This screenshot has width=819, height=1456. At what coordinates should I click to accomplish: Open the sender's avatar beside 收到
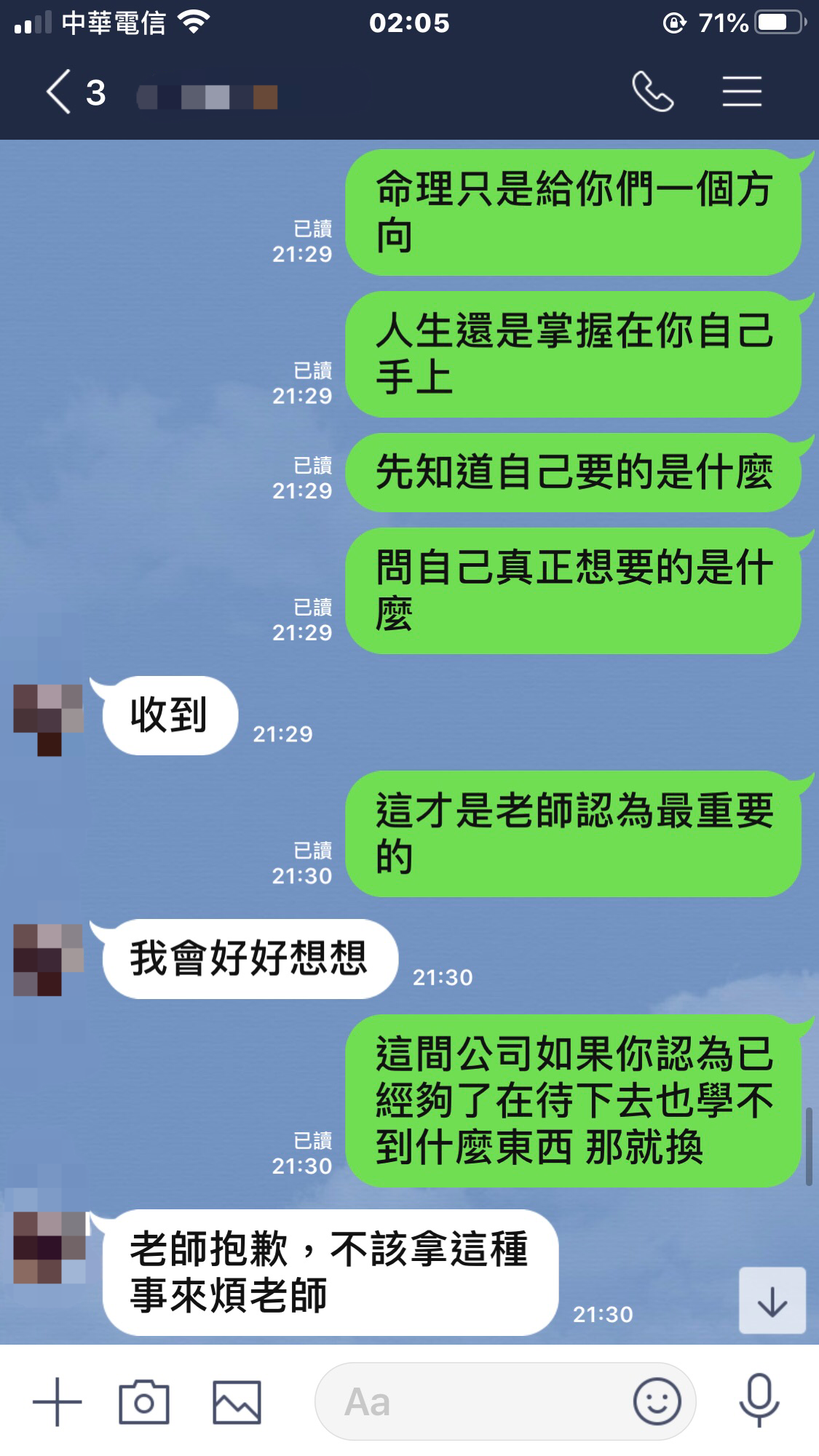pos(48,719)
